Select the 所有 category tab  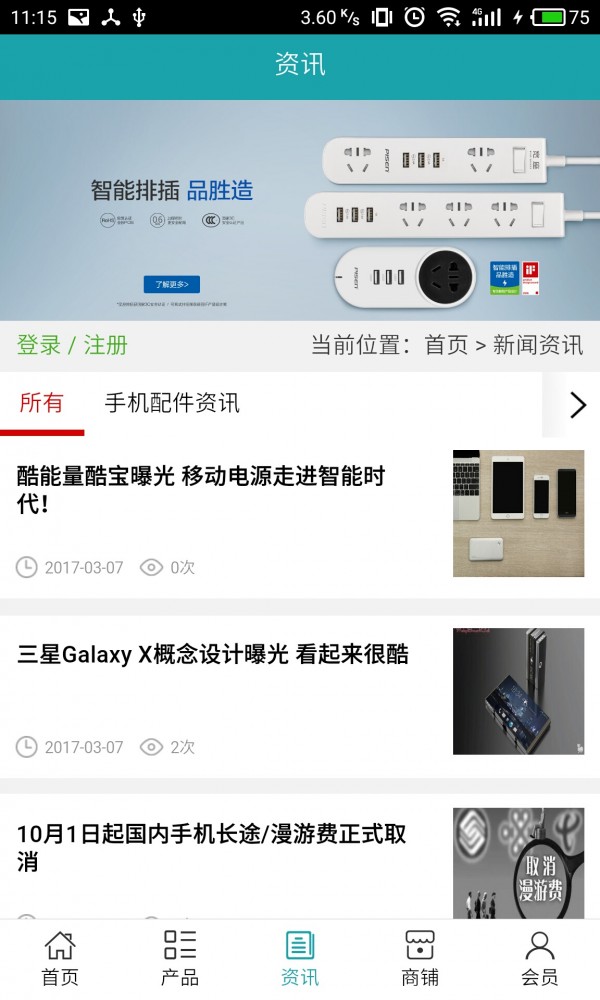[42, 404]
